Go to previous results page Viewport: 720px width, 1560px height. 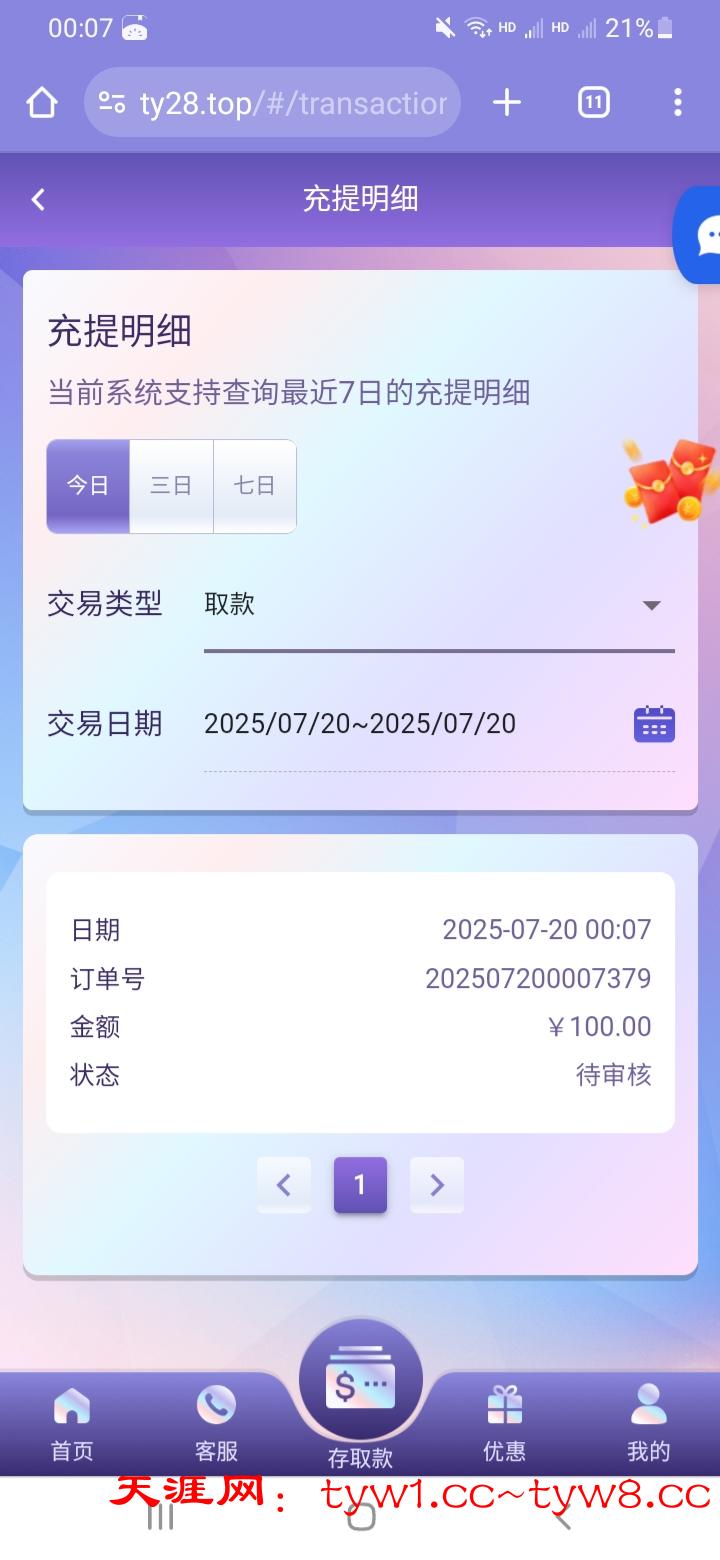(x=284, y=1185)
